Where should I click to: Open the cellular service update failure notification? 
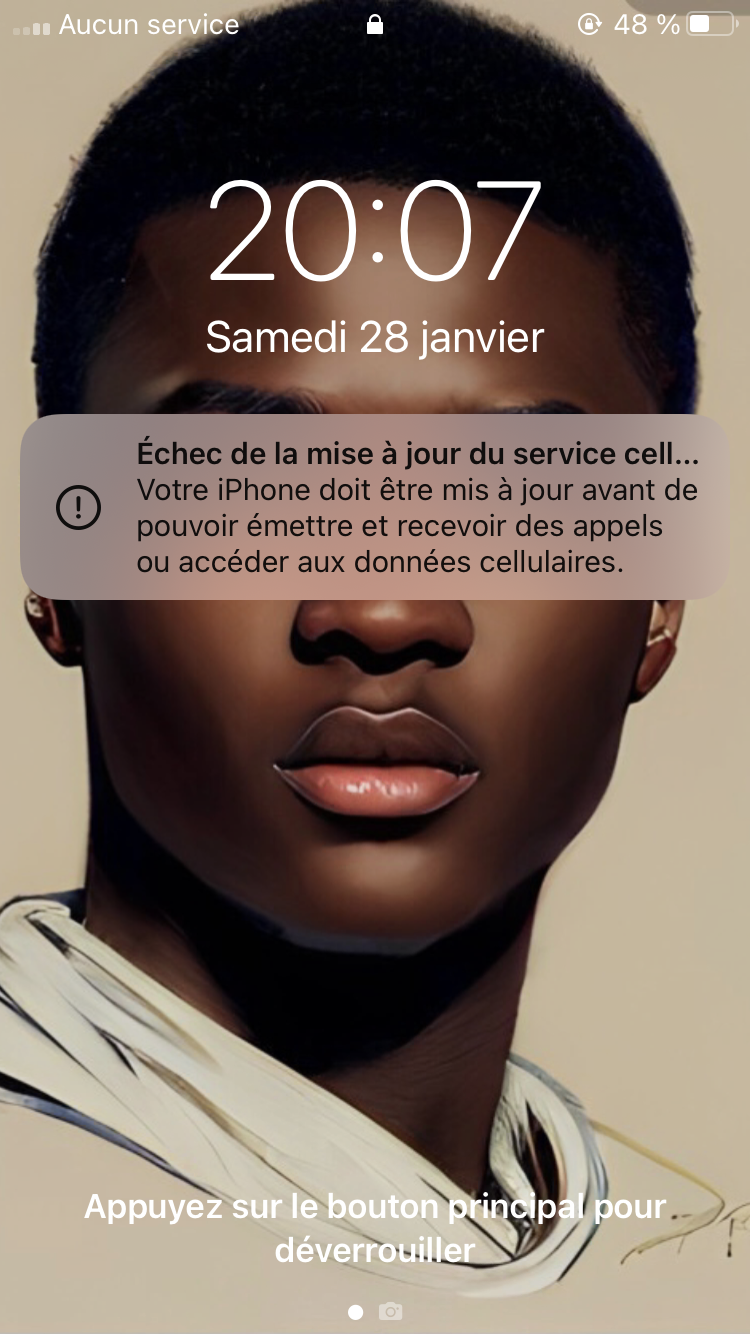tap(375, 507)
